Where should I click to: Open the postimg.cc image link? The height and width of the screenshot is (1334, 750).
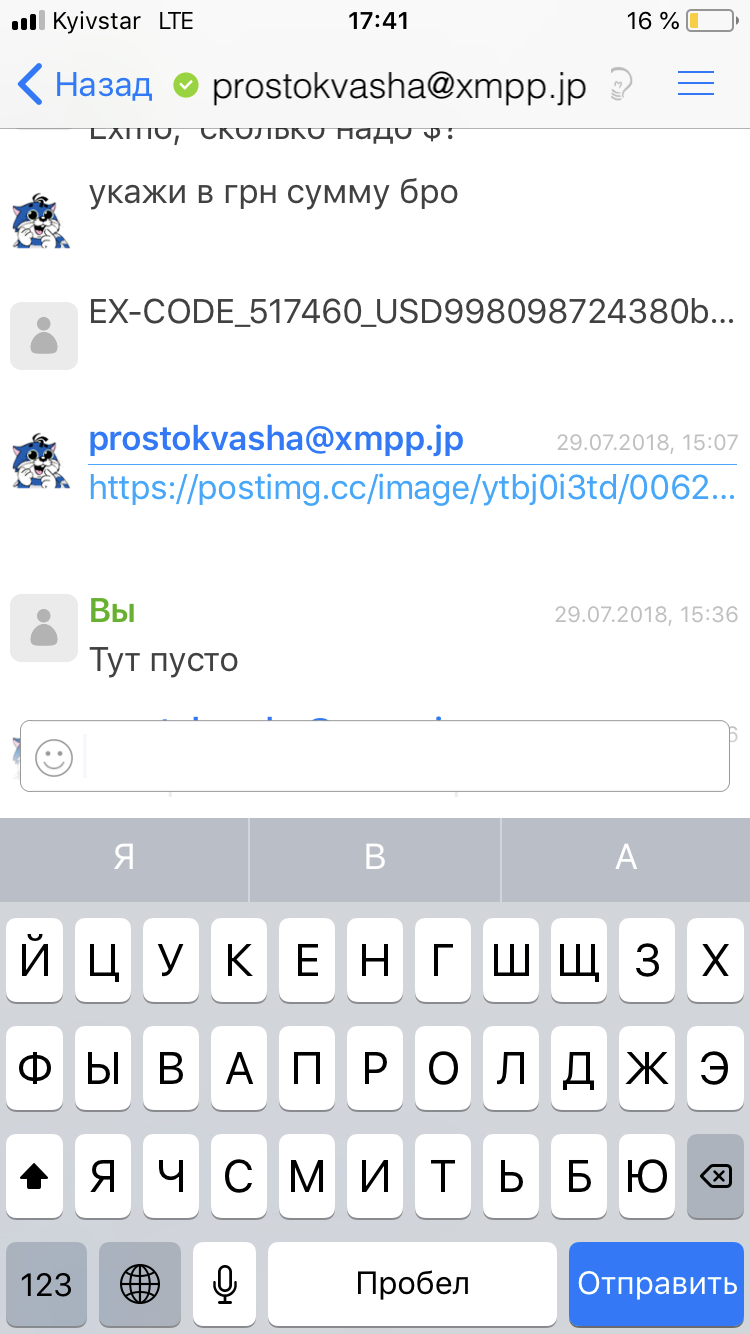pos(412,488)
